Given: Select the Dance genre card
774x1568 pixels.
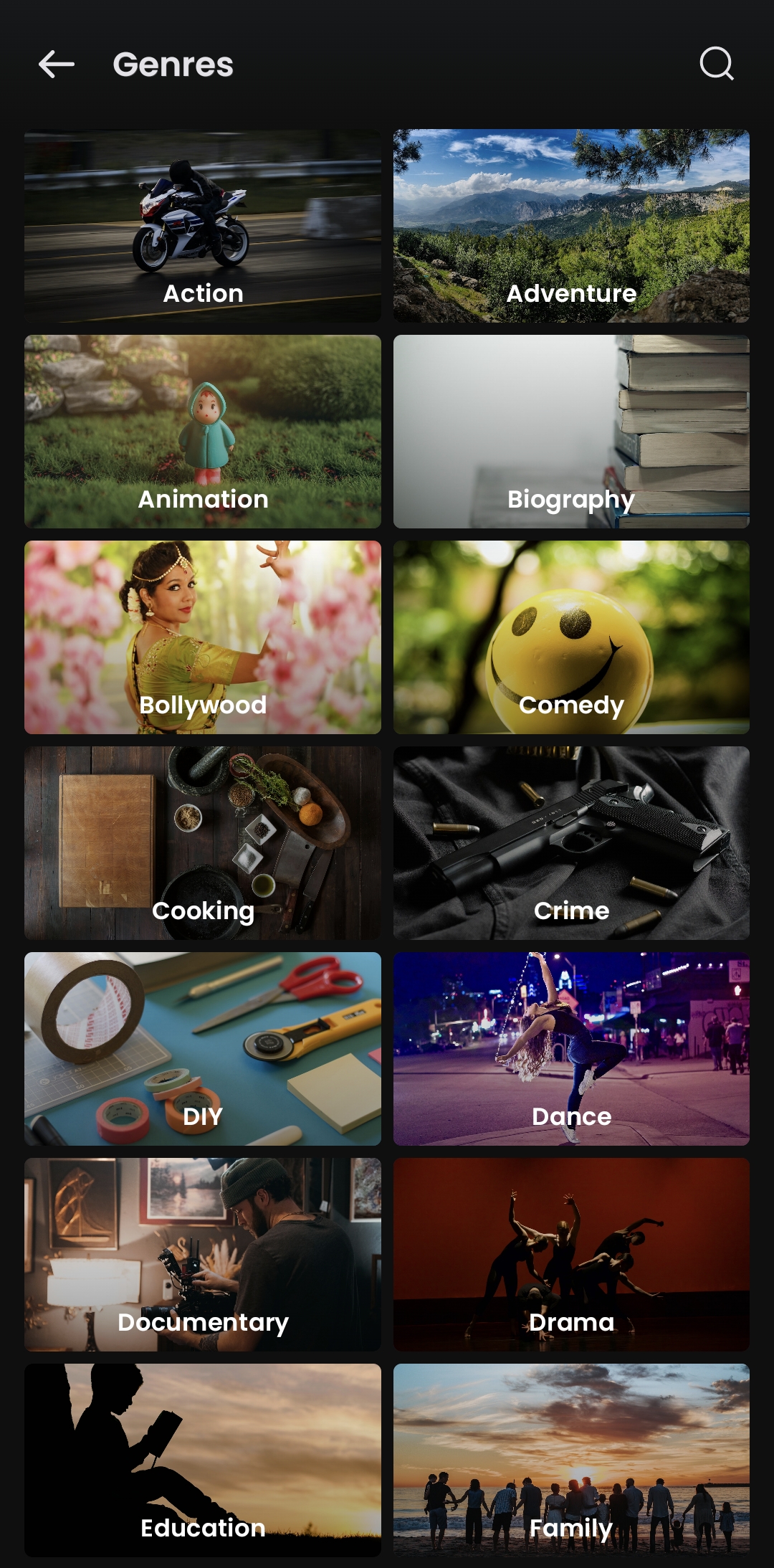Looking at the screenshot, I should (x=571, y=1049).
